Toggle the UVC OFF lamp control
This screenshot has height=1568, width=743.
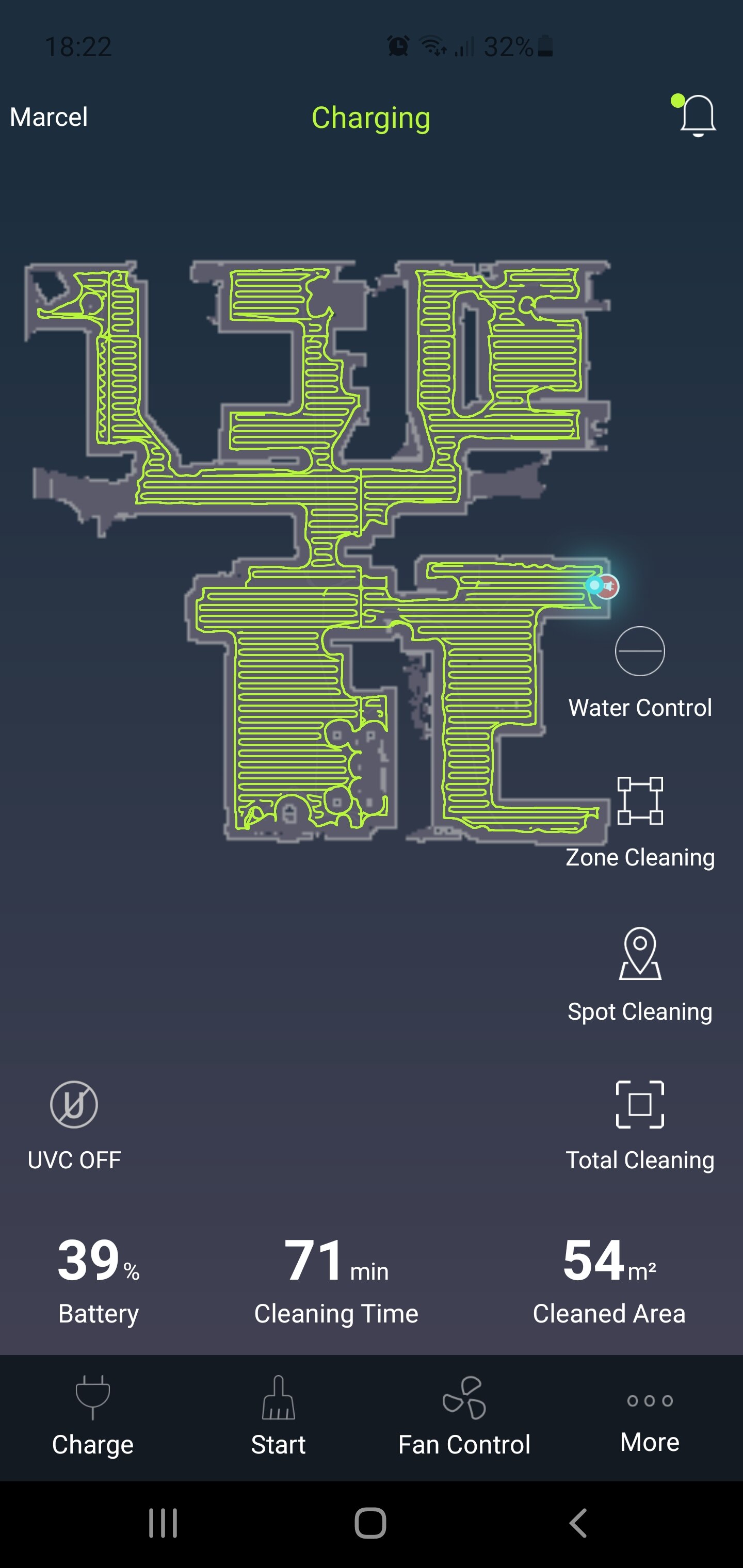tap(74, 1105)
